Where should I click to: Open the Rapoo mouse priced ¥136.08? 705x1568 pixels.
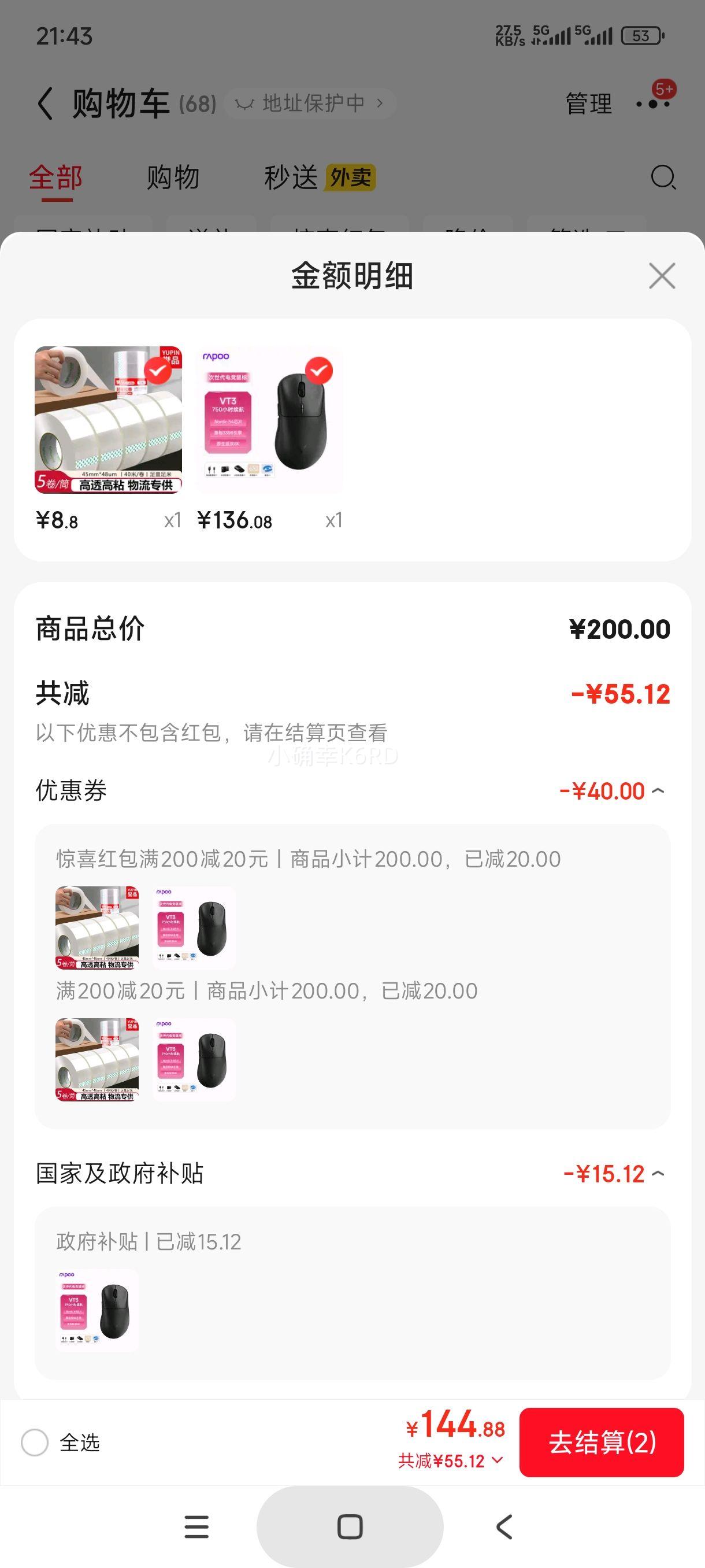pyautogui.click(x=269, y=420)
